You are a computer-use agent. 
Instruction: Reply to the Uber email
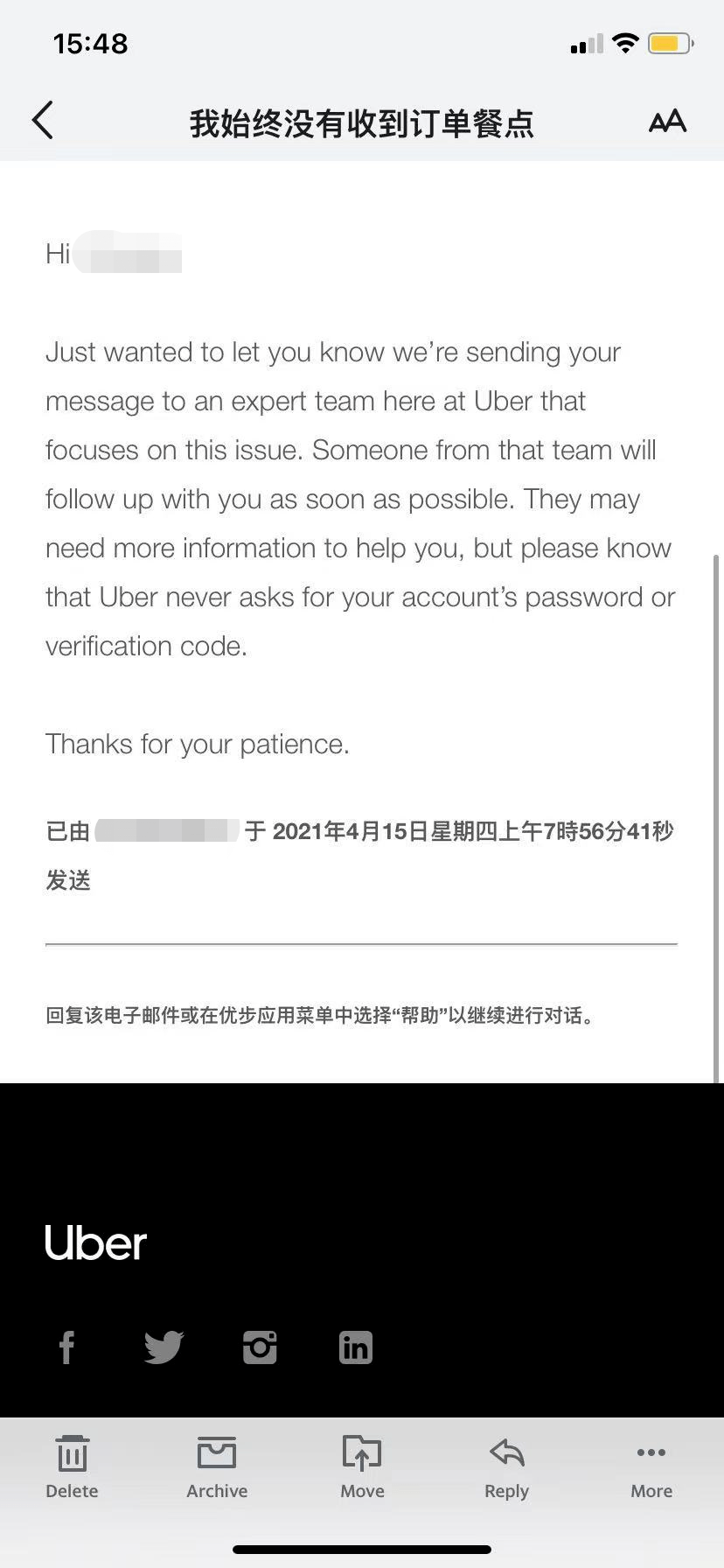coord(507,1468)
